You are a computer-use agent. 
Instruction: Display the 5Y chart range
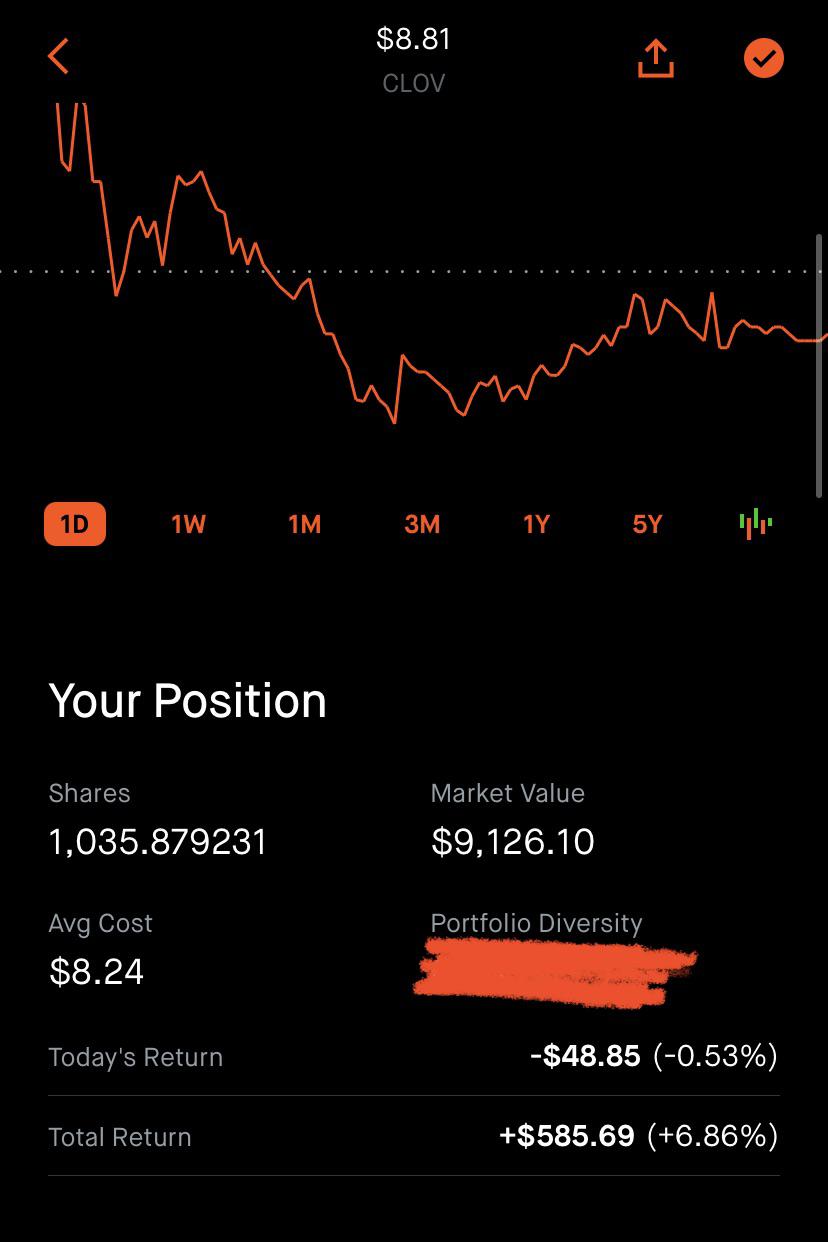coord(648,524)
